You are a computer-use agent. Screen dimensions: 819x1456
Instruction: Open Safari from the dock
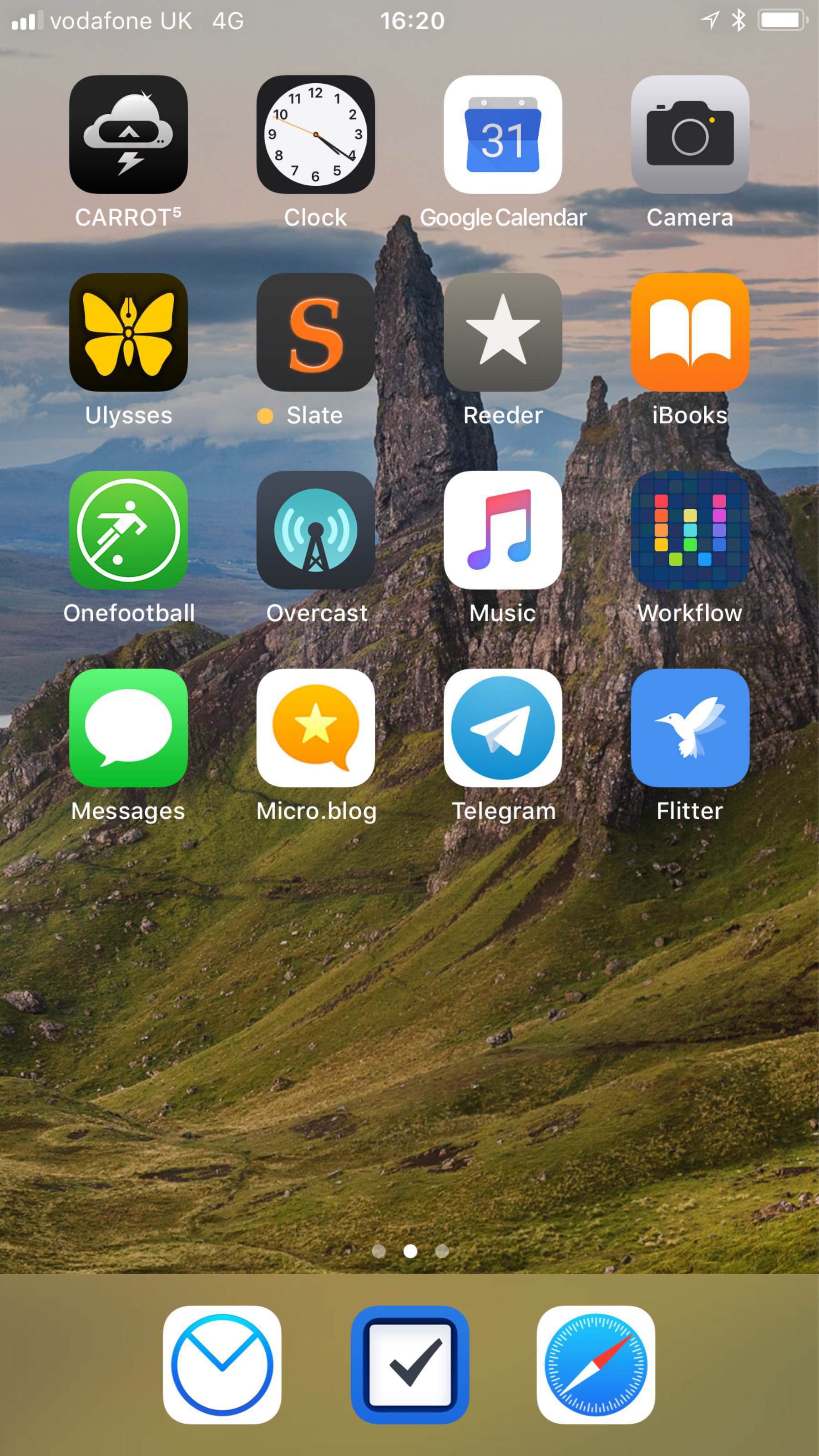click(x=596, y=1365)
